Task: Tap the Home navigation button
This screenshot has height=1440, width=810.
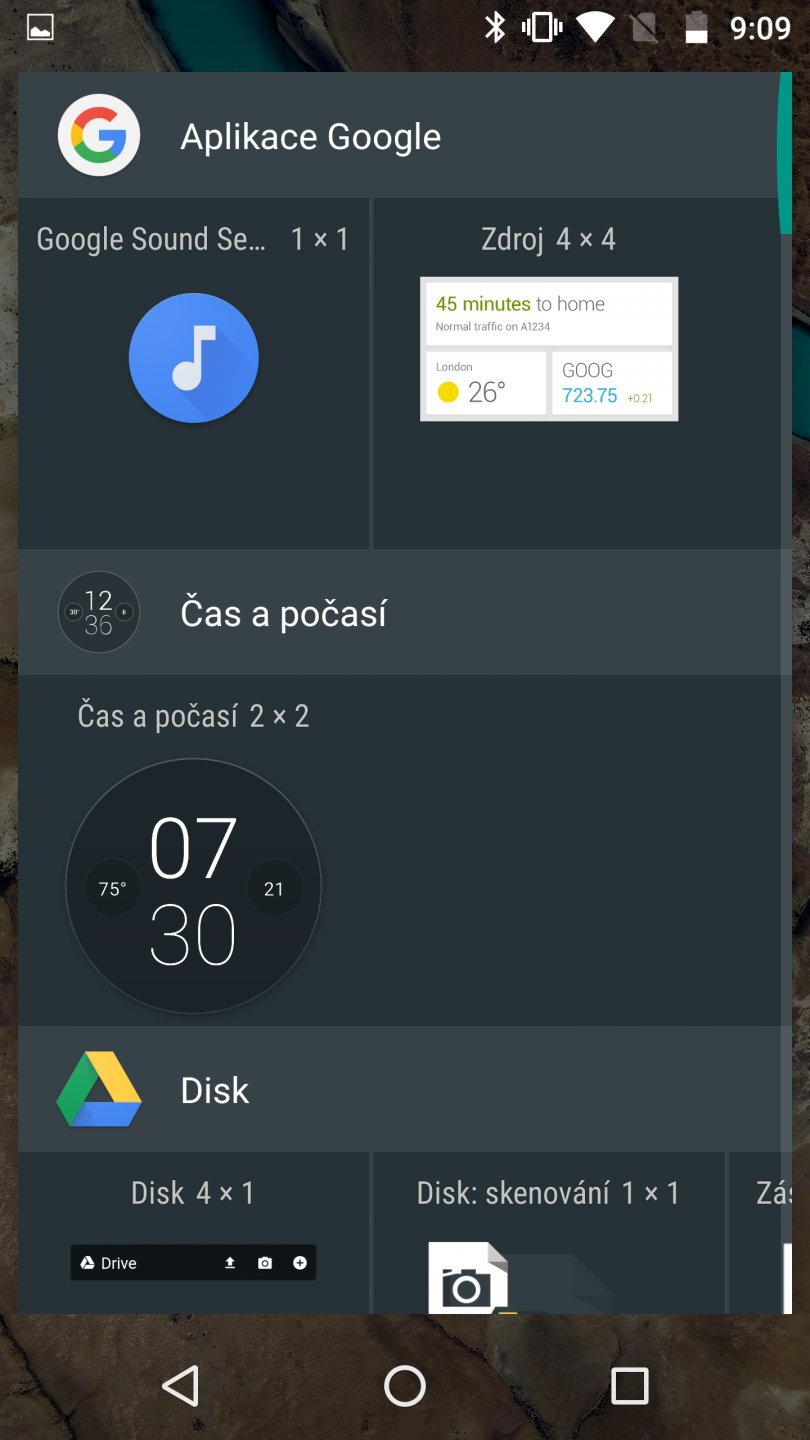Action: pyautogui.click(x=403, y=1386)
